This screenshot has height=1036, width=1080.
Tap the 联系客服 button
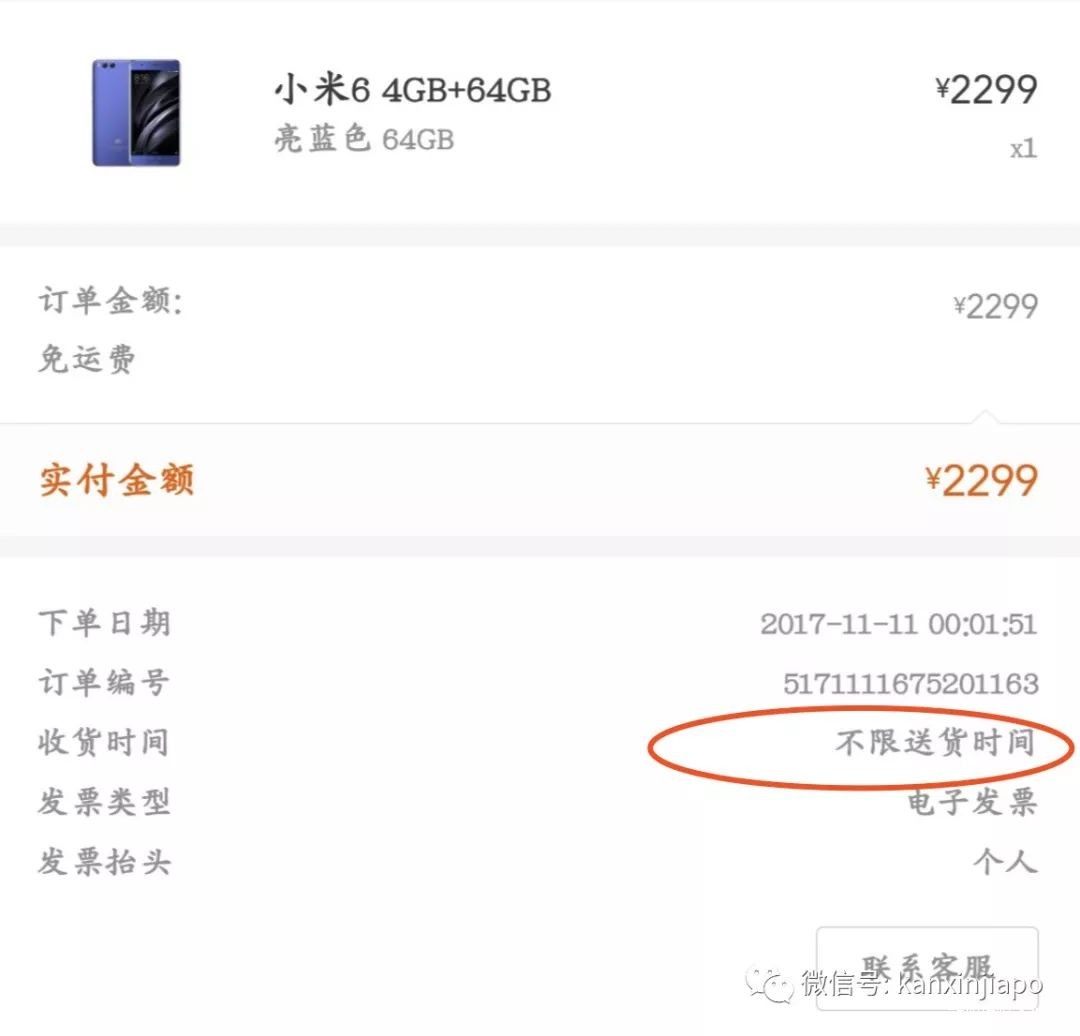926,966
